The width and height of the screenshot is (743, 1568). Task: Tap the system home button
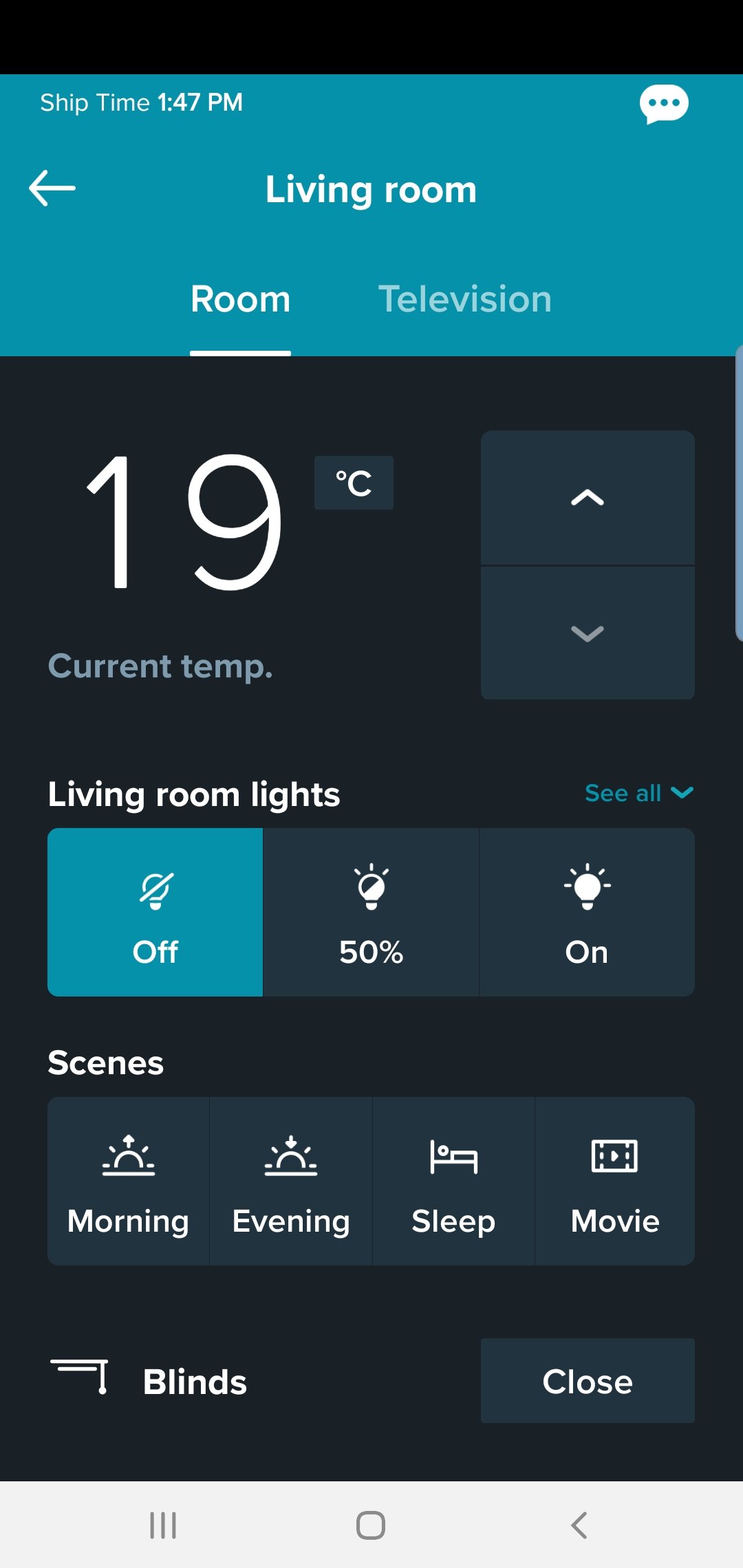tap(371, 1525)
